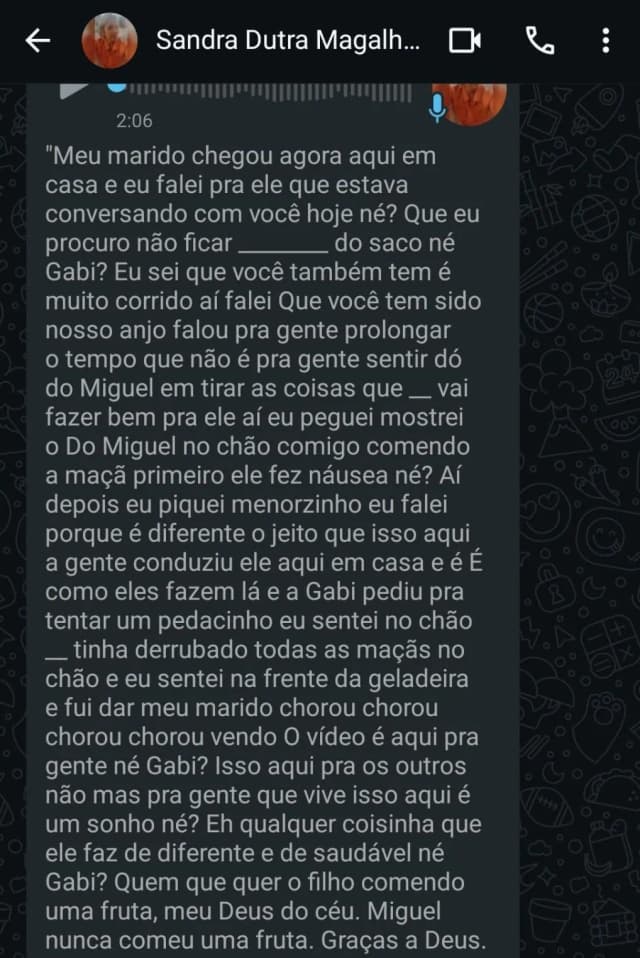Play the 2:06 voice message
The width and height of the screenshot is (640, 958).
(73, 90)
